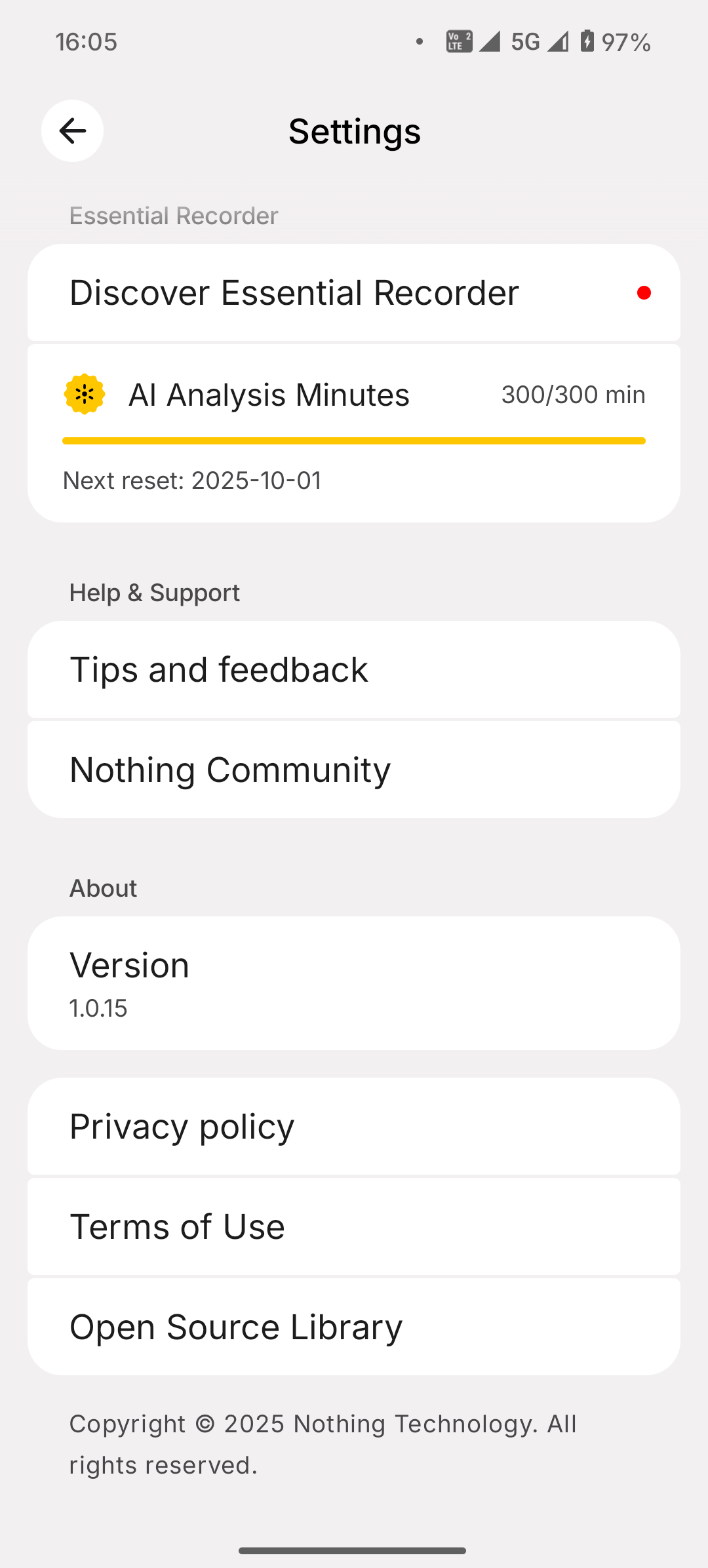Open Terms of Use

point(354,1226)
